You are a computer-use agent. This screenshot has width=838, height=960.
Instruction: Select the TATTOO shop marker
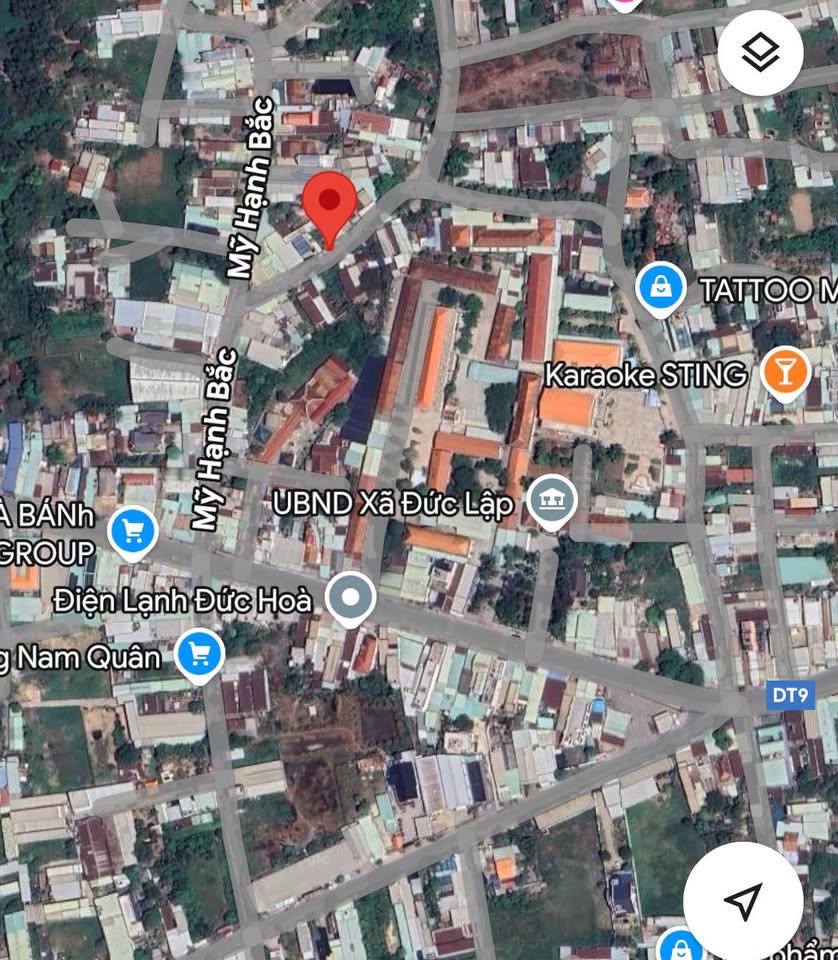coord(660,289)
